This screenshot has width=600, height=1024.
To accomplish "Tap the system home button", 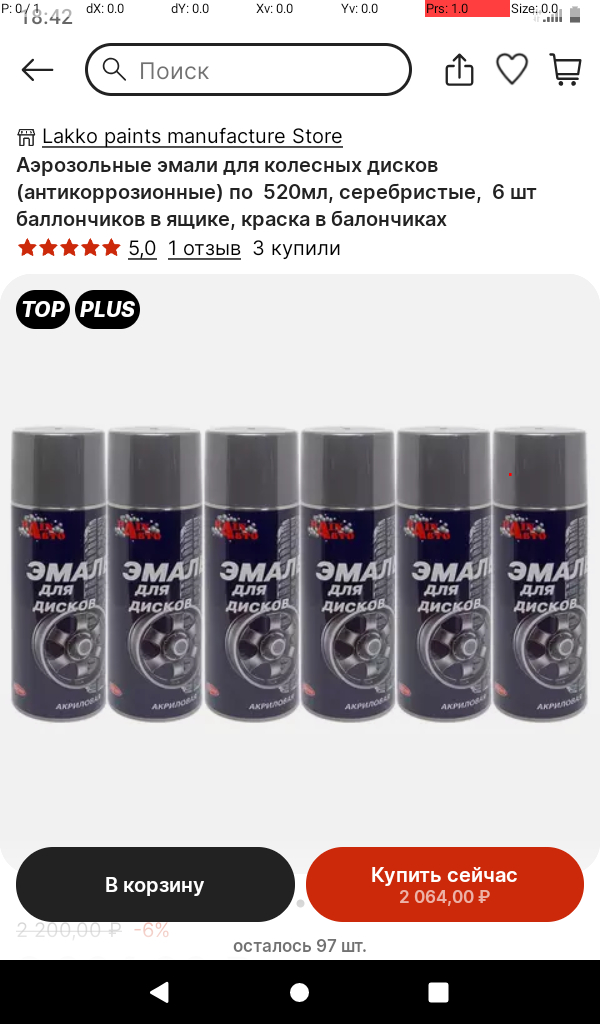I will click(x=300, y=993).
